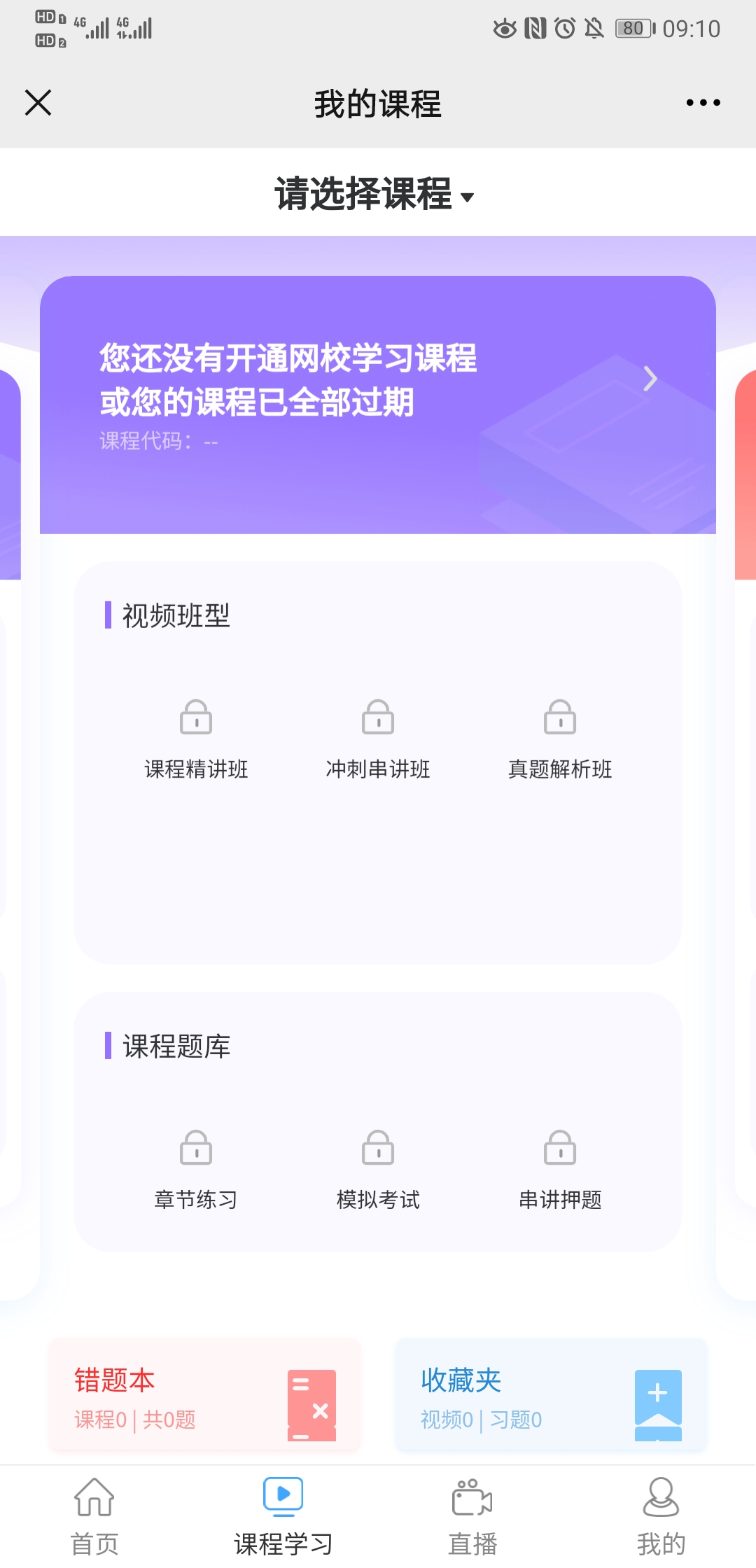Start 章节练习 in question bank
This screenshot has width=756, height=1568.
[x=196, y=1169]
